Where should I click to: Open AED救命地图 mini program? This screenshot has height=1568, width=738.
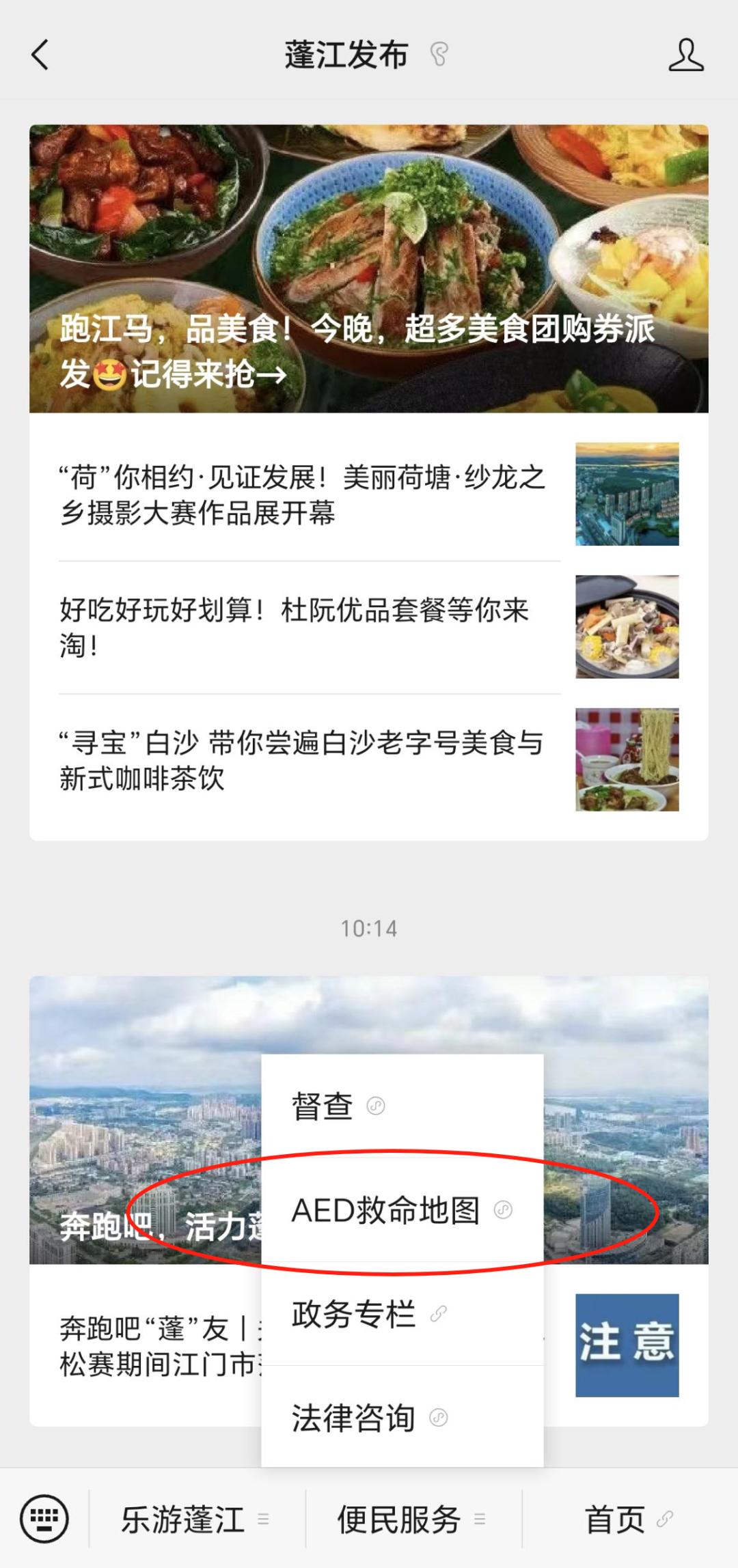(402, 1210)
